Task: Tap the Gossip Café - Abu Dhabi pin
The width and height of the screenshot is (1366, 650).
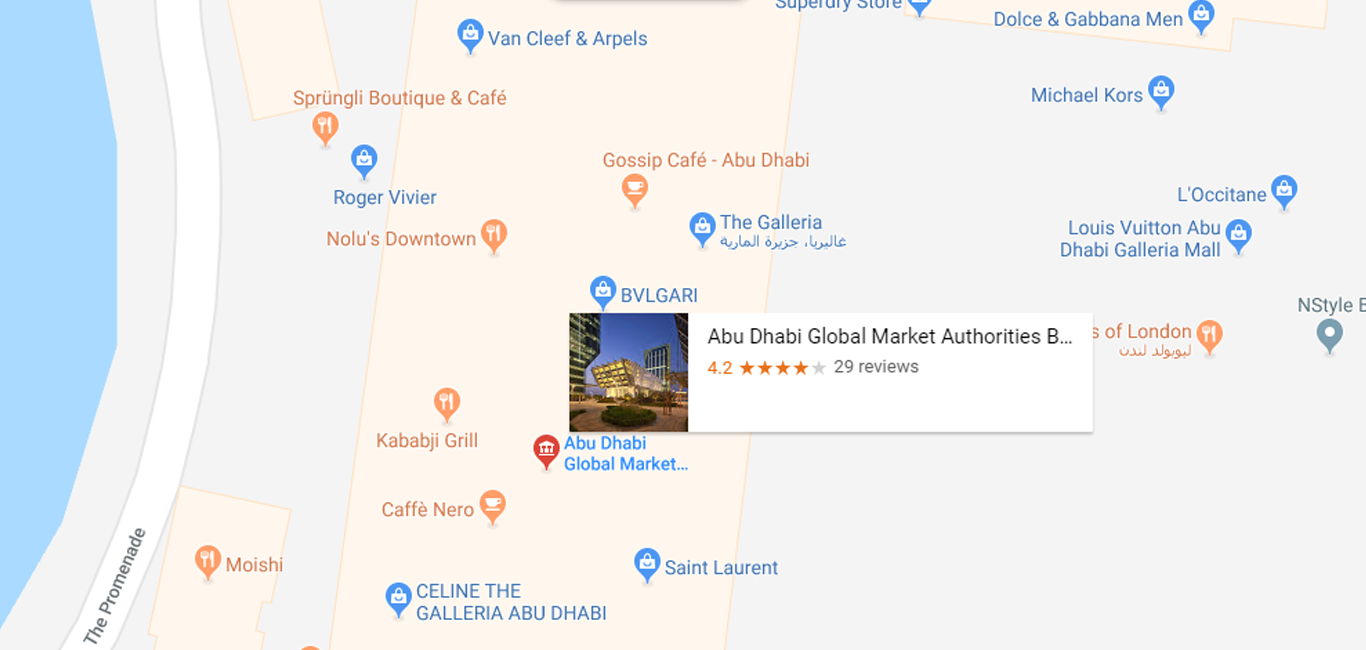Action: (x=634, y=187)
